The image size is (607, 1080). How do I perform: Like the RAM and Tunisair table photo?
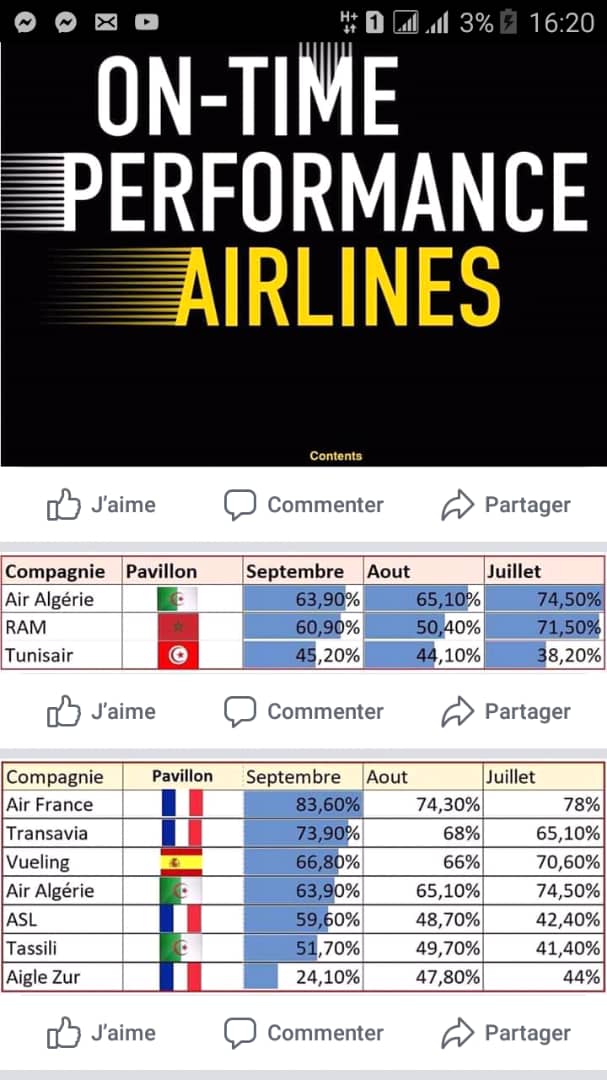[101, 712]
